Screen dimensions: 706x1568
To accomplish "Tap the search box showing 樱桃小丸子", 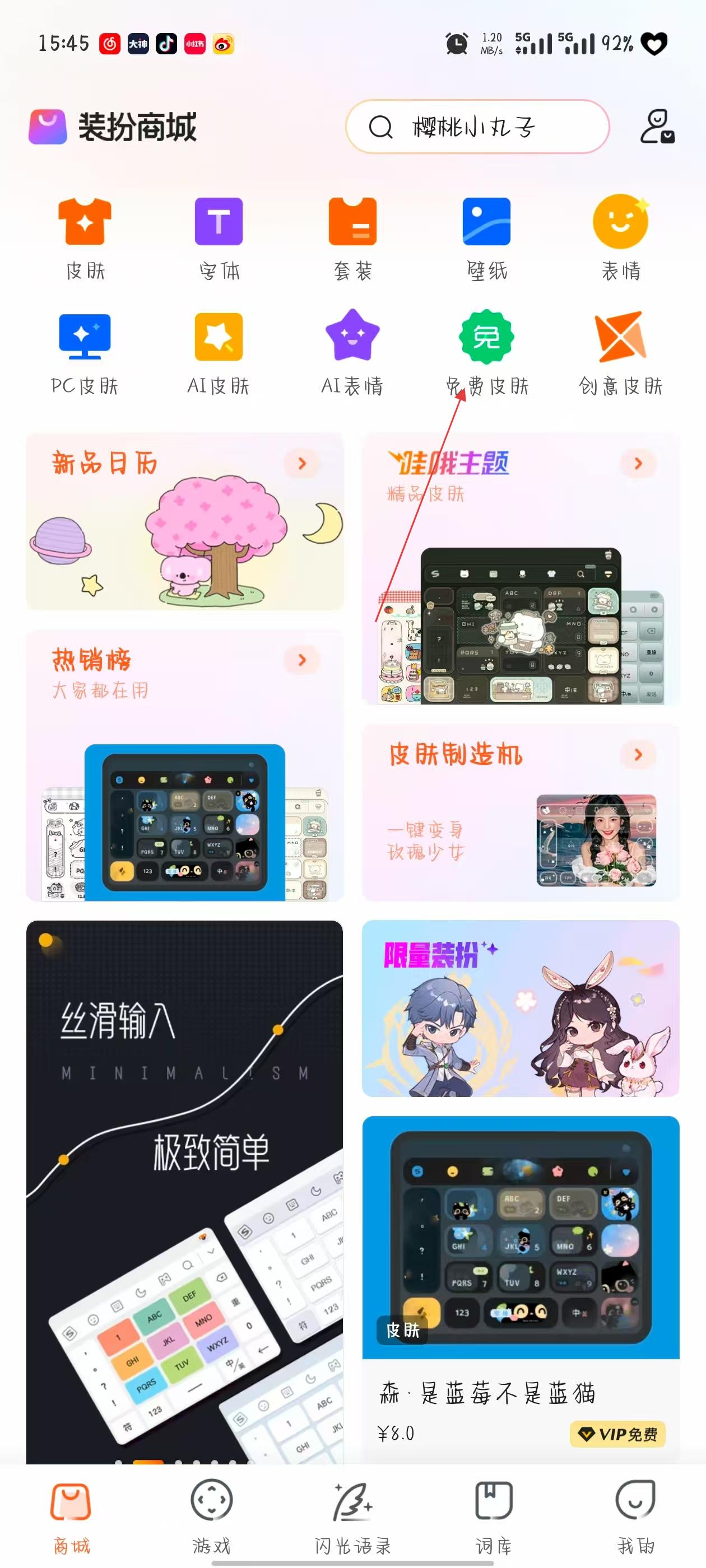I will tap(477, 127).
